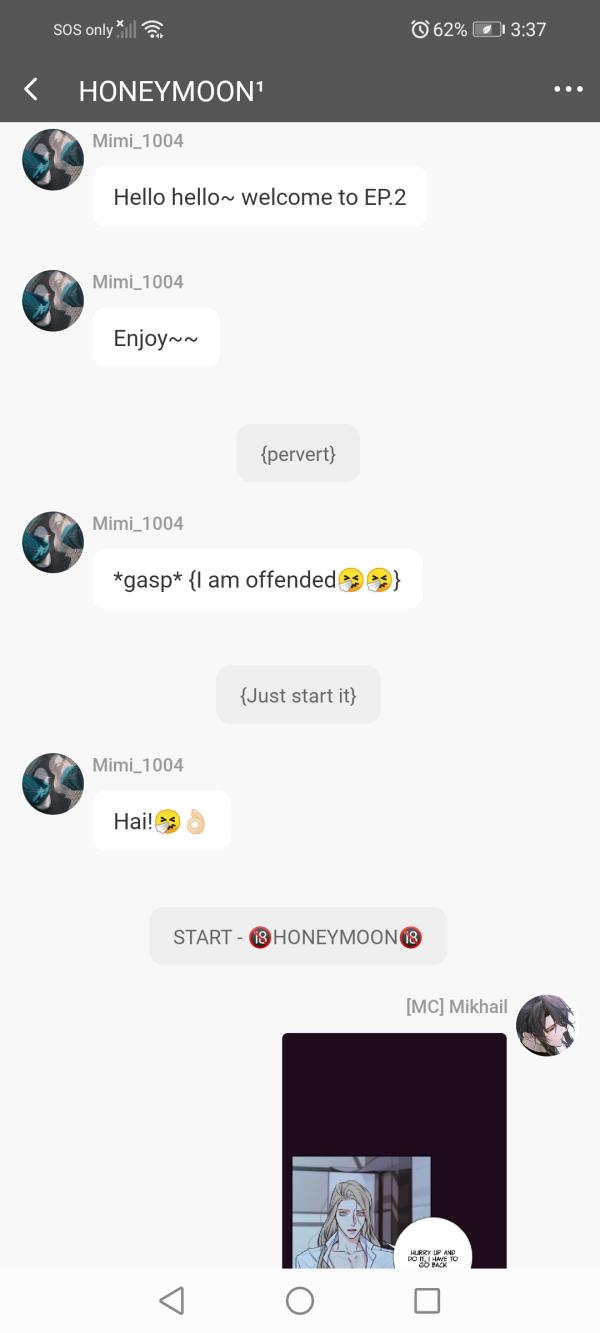Open recent apps from the navigation bar
The height and width of the screenshot is (1333, 600).
coord(427,1300)
